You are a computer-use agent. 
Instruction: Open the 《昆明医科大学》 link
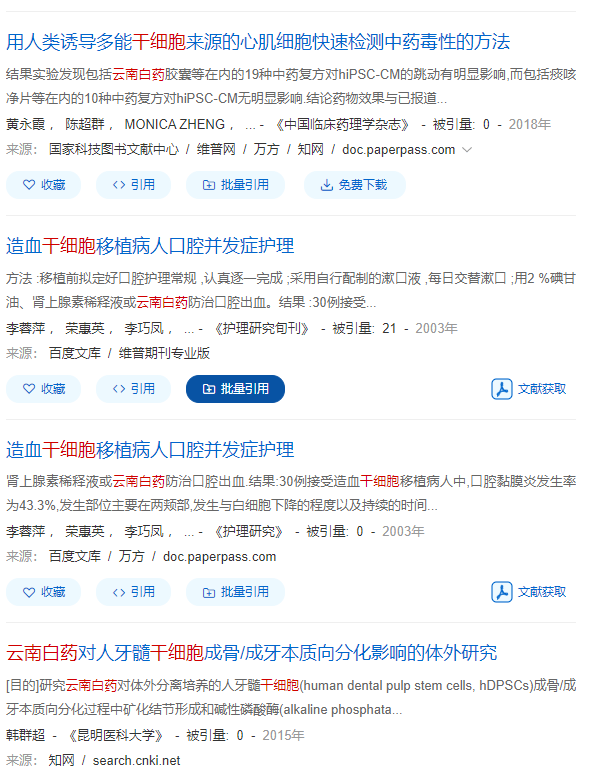(117, 735)
